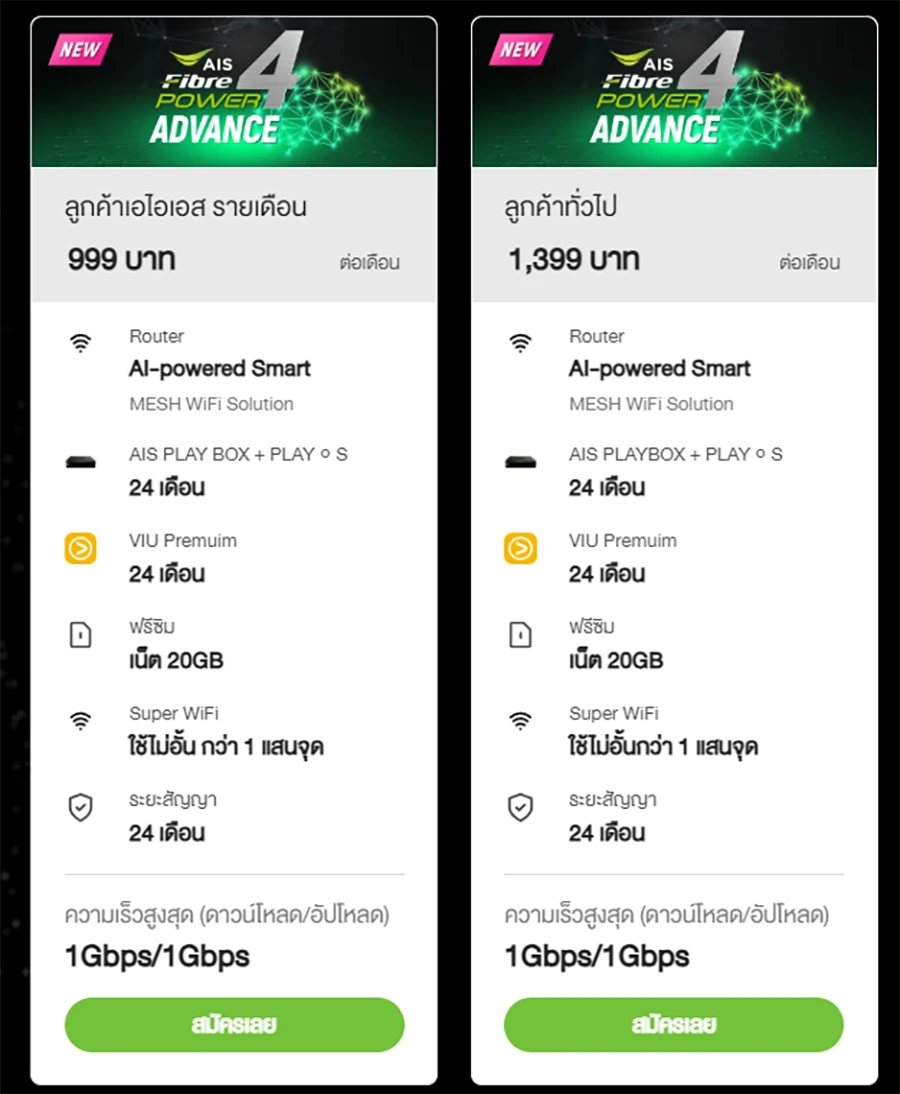Tap สมัครเลย on the 1,399 baht package
Viewport: 900px width, 1094px height.
(x=673, y=1025)
